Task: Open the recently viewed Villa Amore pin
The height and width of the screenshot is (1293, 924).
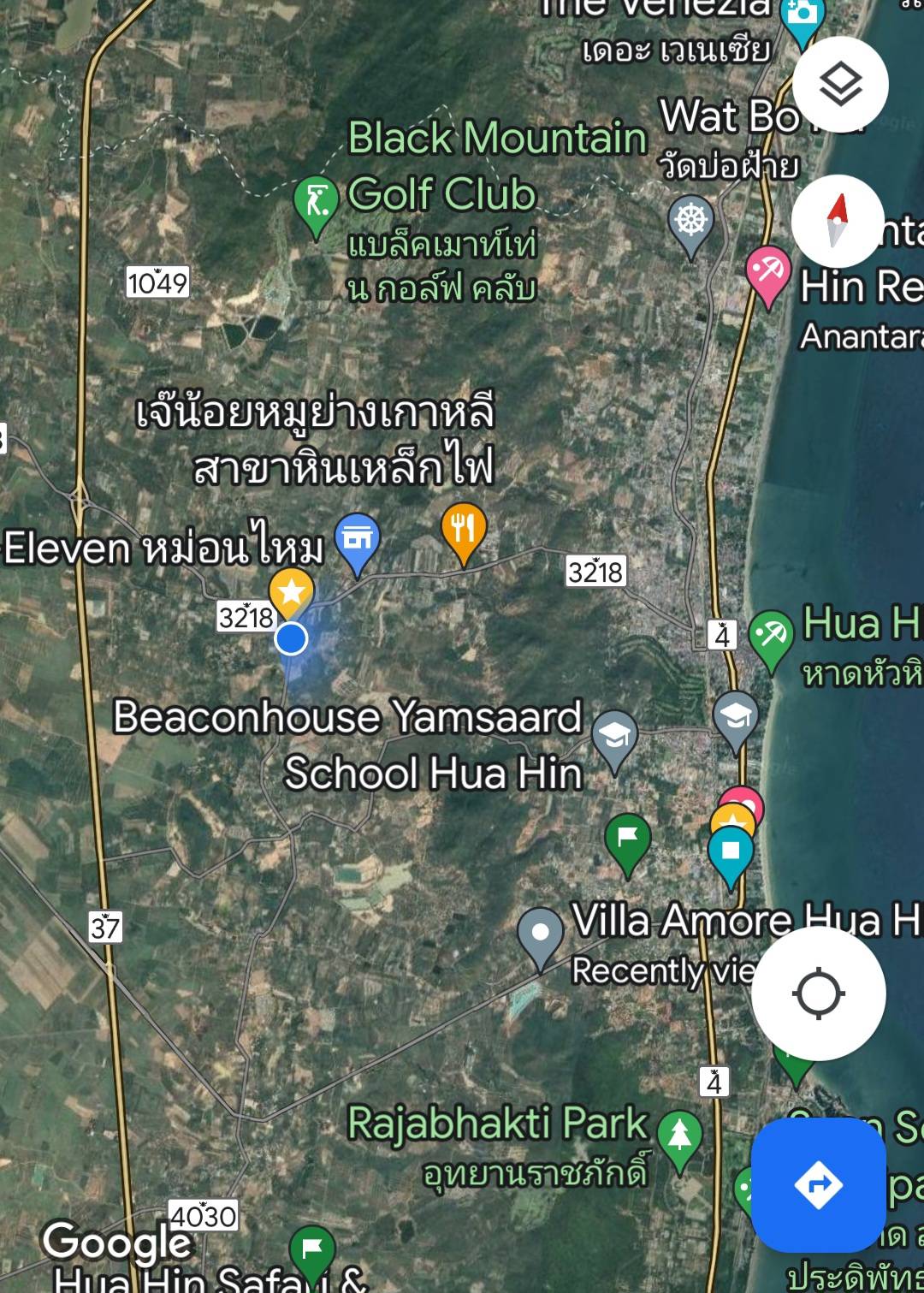Action: pyautogui.click(x=541, y=934)
